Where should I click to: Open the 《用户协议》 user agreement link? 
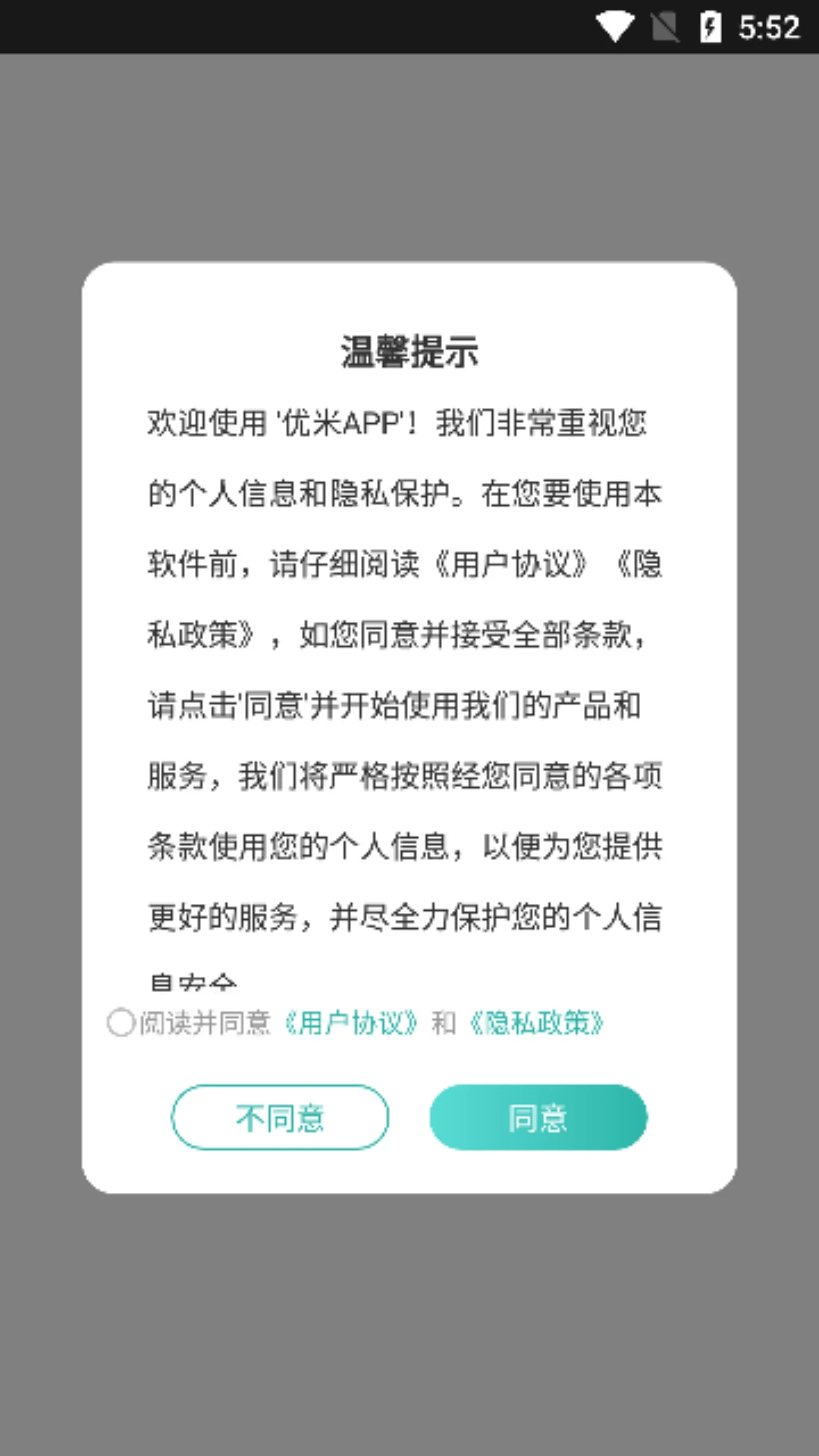pos(351,1024)
